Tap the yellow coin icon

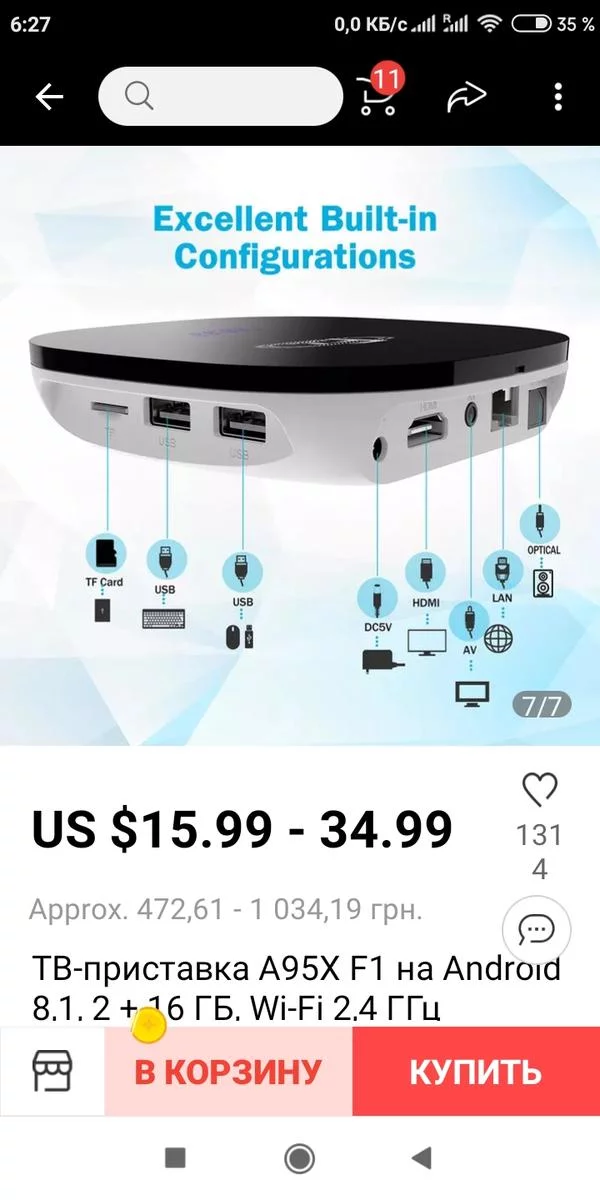coord(148,1024)
